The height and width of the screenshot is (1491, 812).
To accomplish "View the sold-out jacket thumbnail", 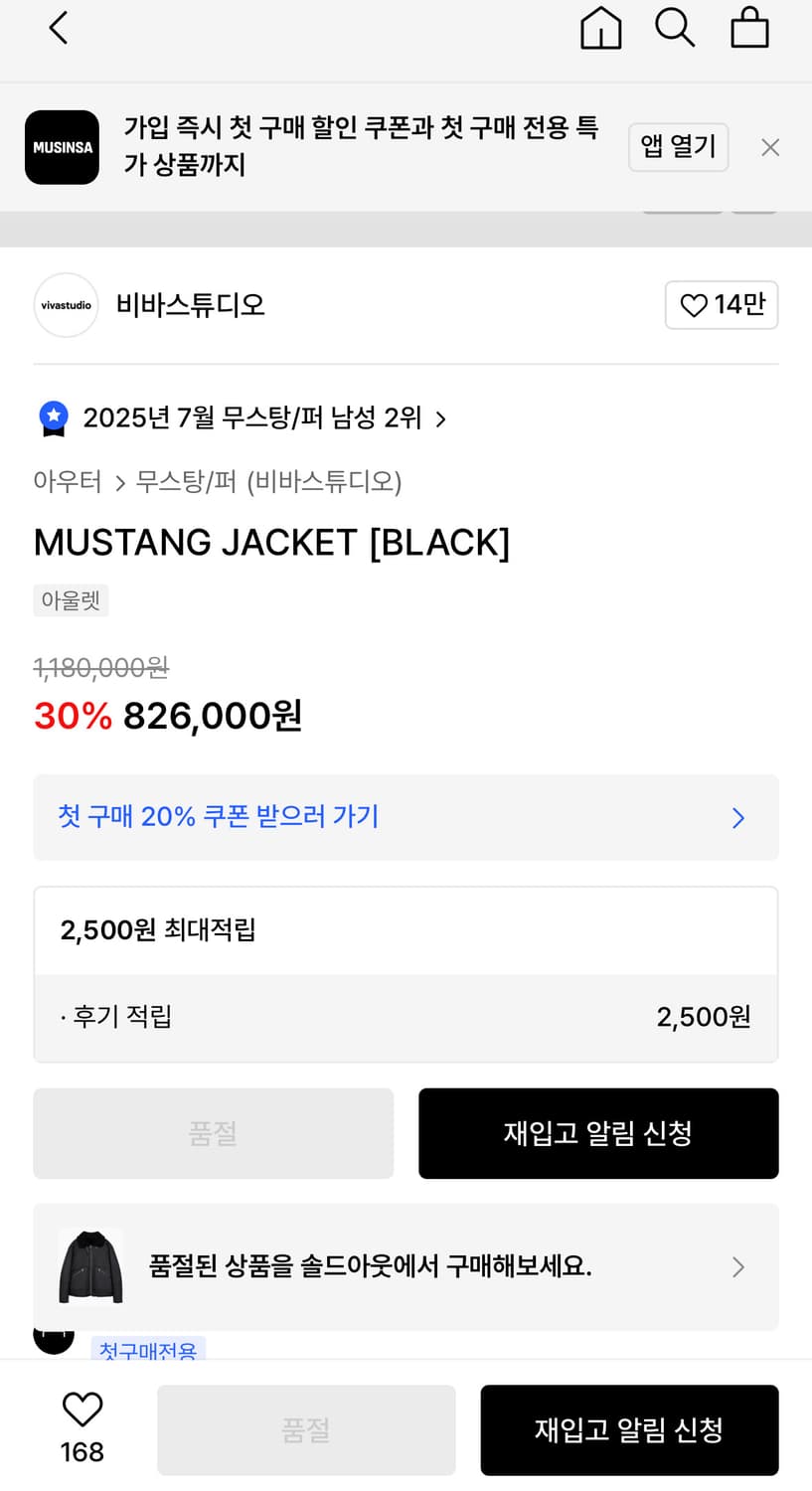I will pyautogui.click(x=90, y=1266).
